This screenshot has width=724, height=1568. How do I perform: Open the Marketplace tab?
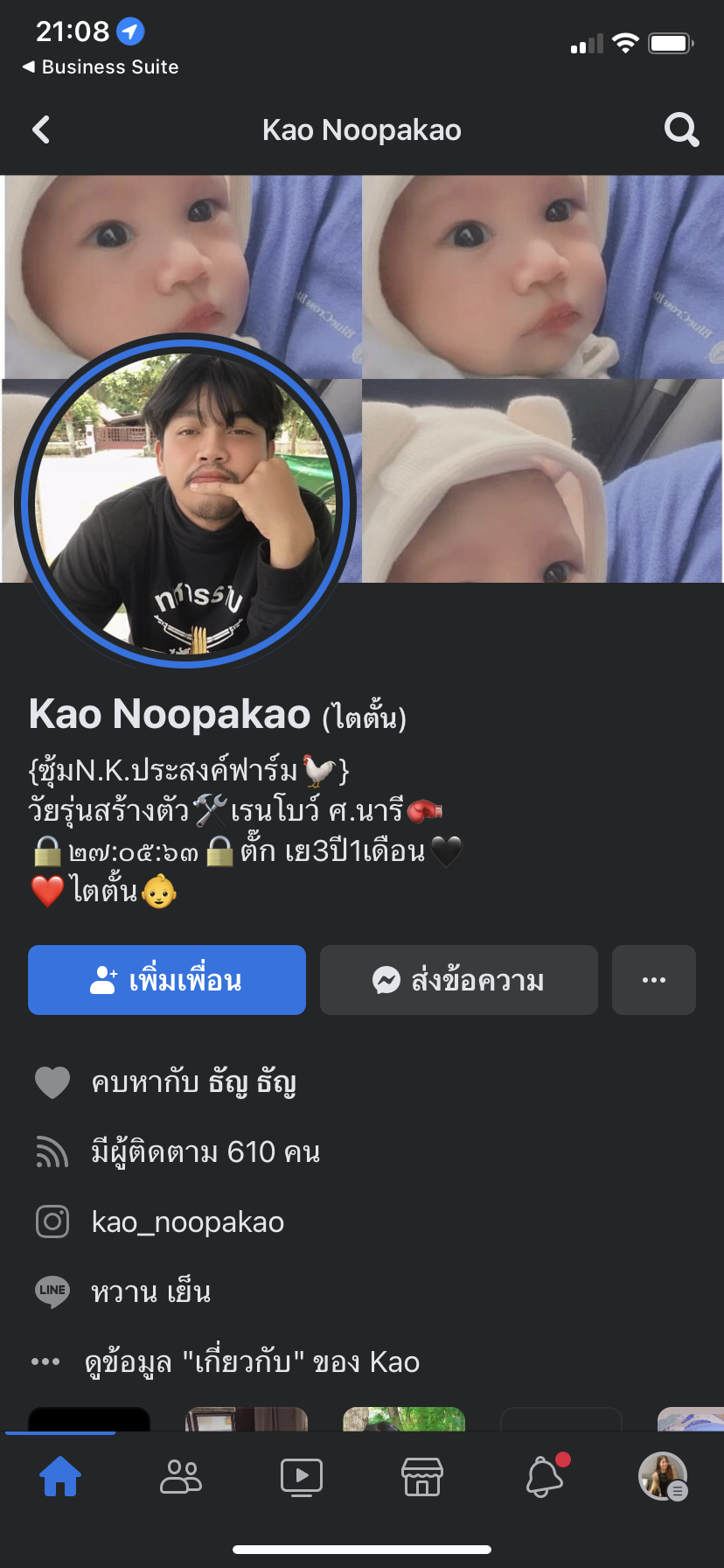coord(422,1476)
